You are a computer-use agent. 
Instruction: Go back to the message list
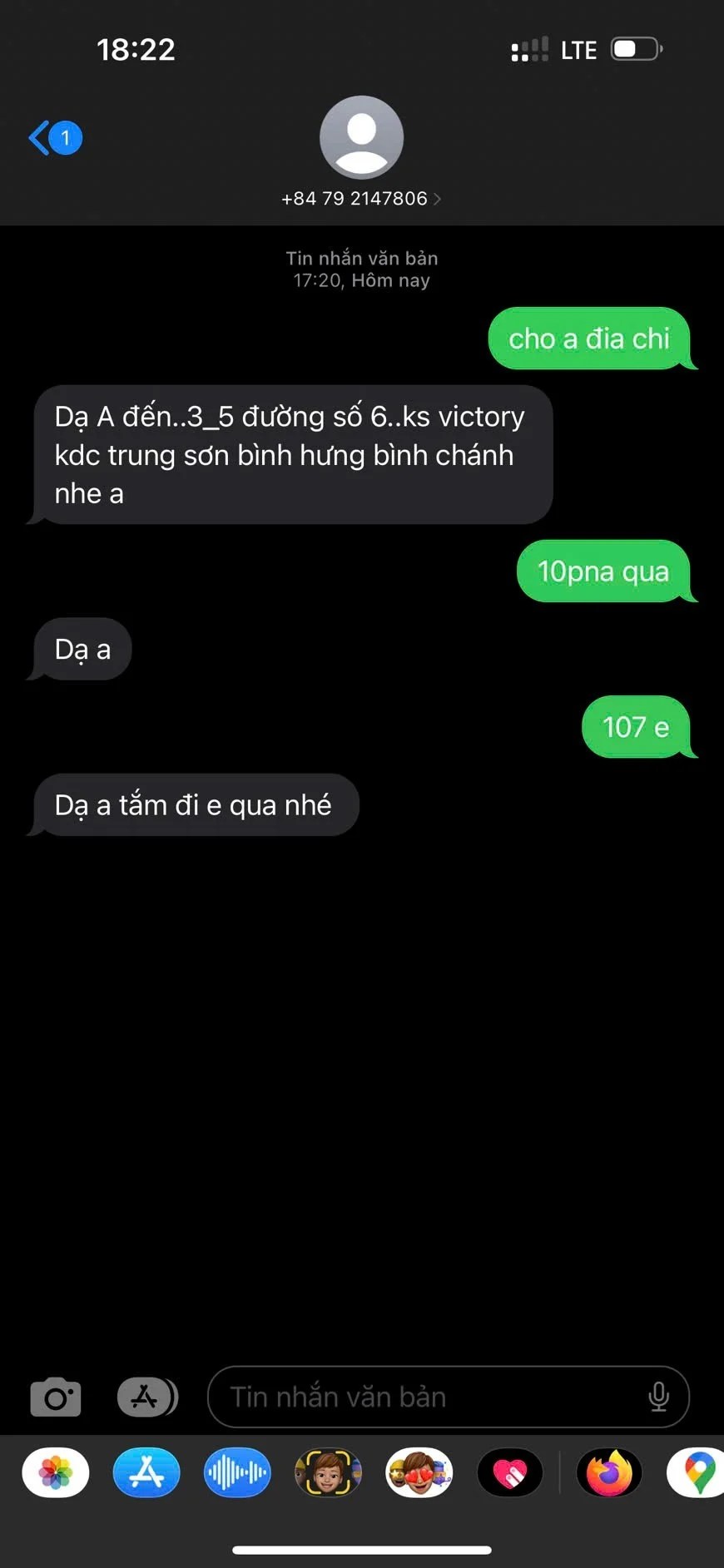pos(52,138)
